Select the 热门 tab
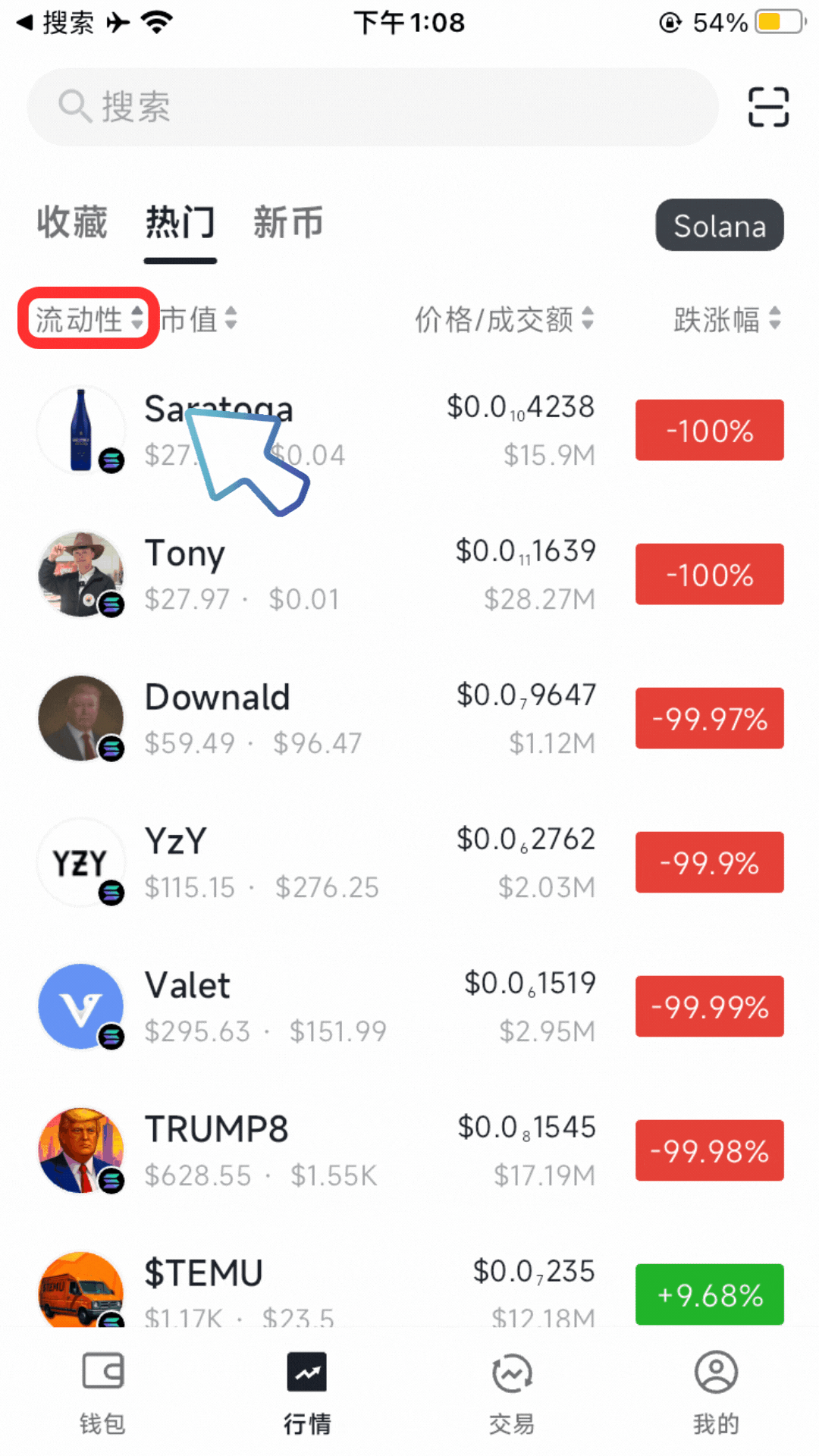The image size is (819, 1456). tap(180, 222)
